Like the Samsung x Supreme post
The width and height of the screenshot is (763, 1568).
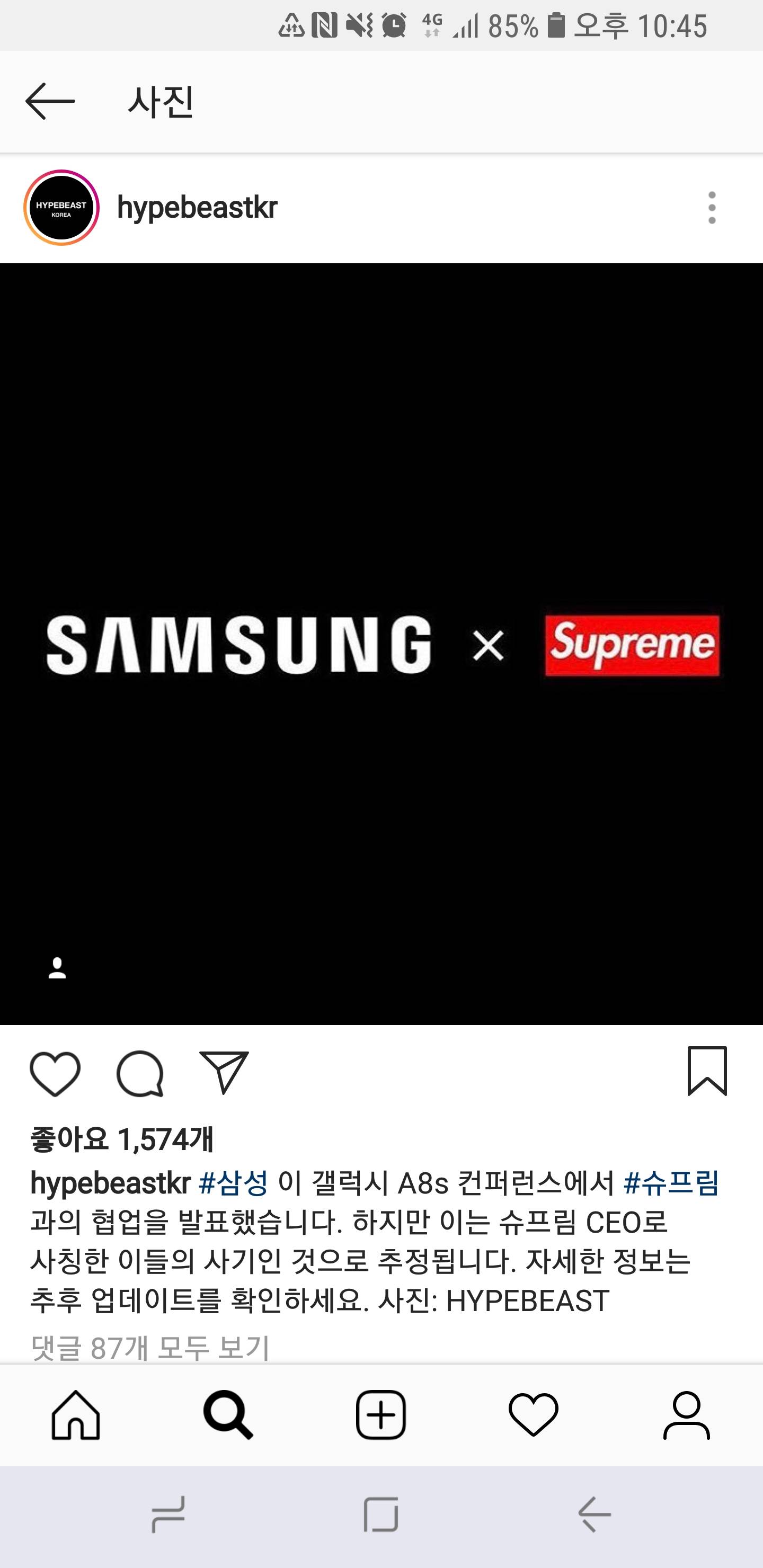[x=55, y=1074]
